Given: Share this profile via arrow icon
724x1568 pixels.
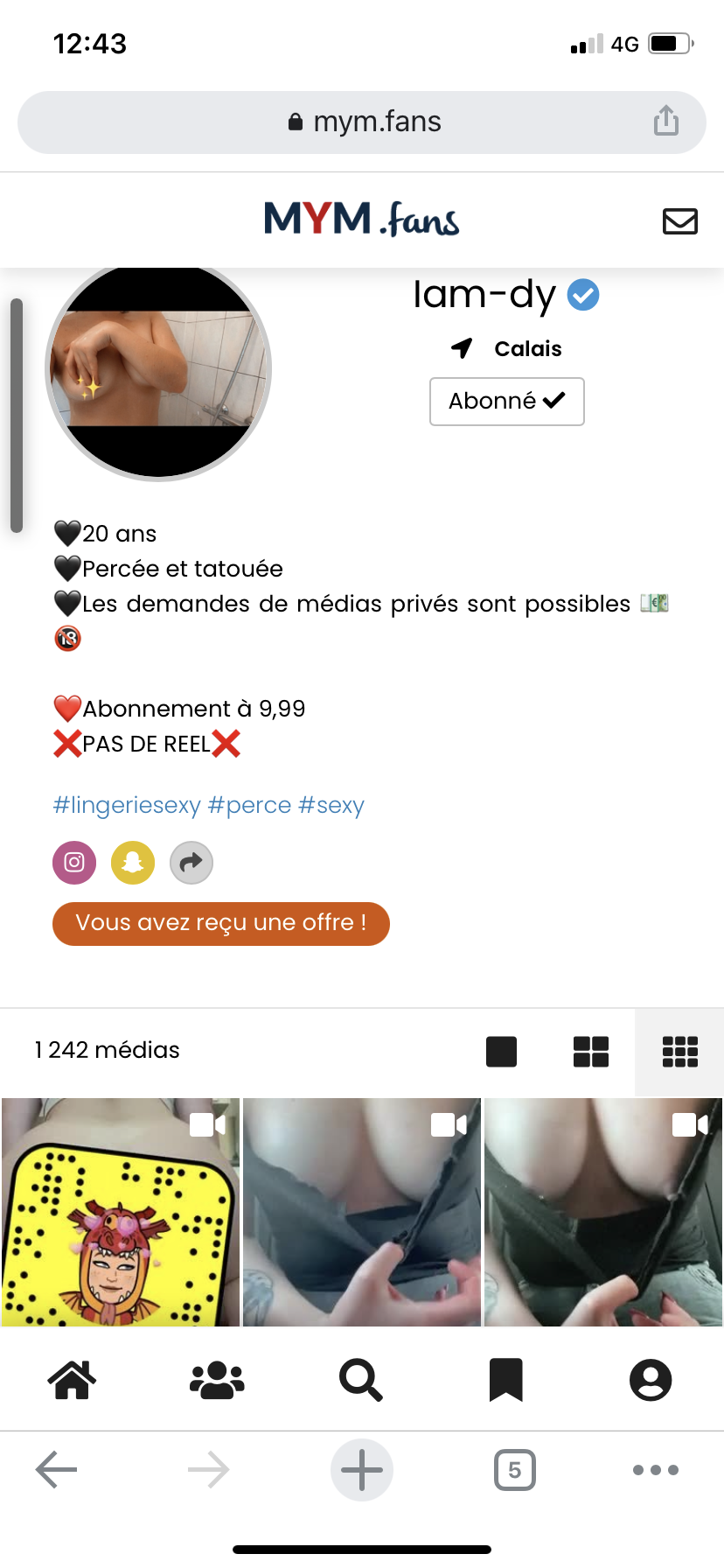Looking at the screenshot, I should point(191,863).
